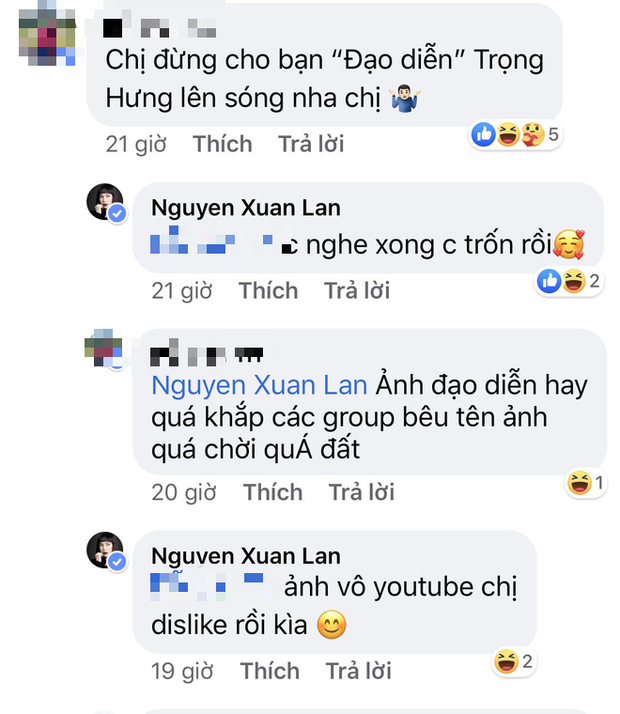Like the comment about "Đạo diễn" Trọng Hưng

coord(222,144)
